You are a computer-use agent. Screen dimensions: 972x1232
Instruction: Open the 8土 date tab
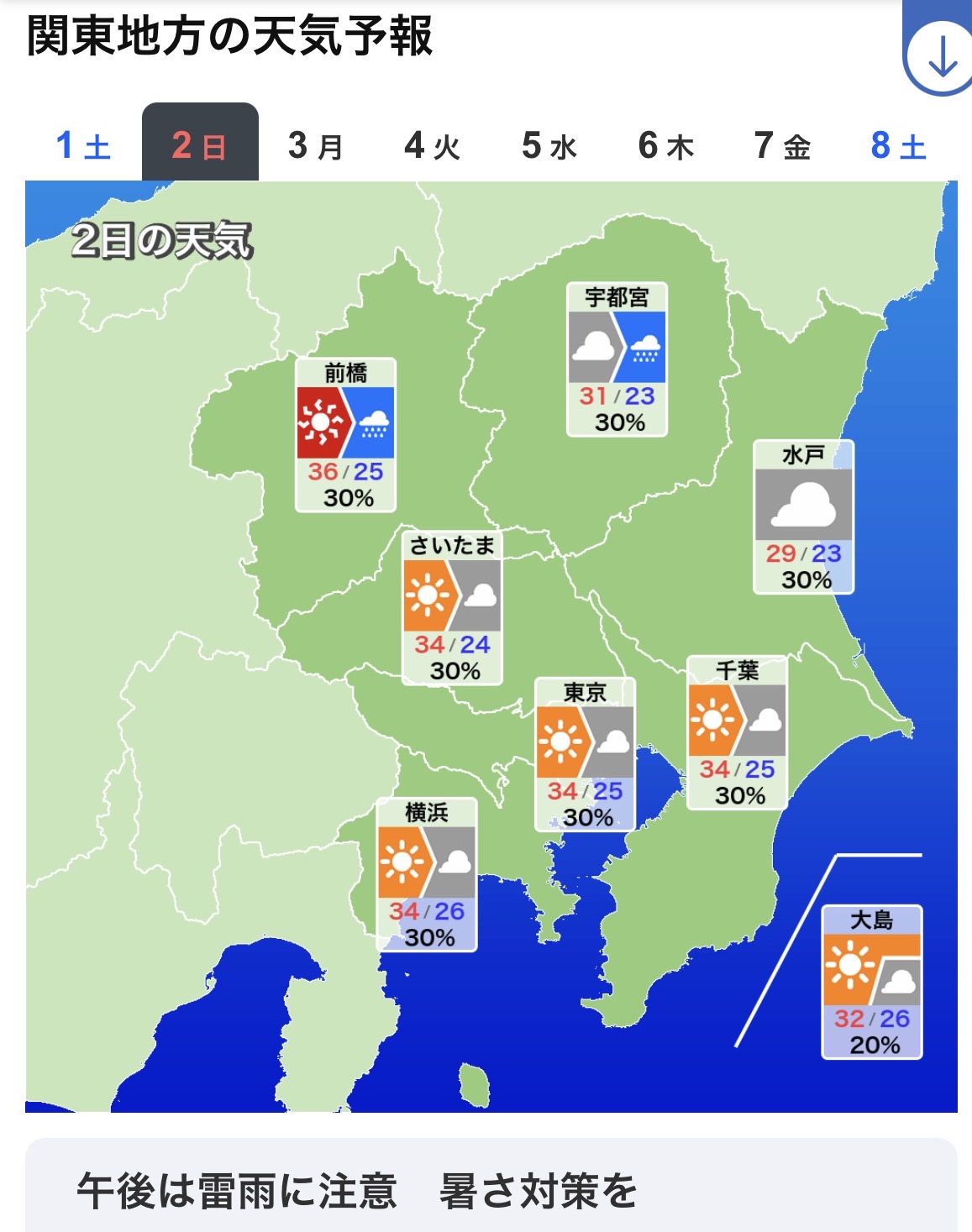(x=898, y=144)
